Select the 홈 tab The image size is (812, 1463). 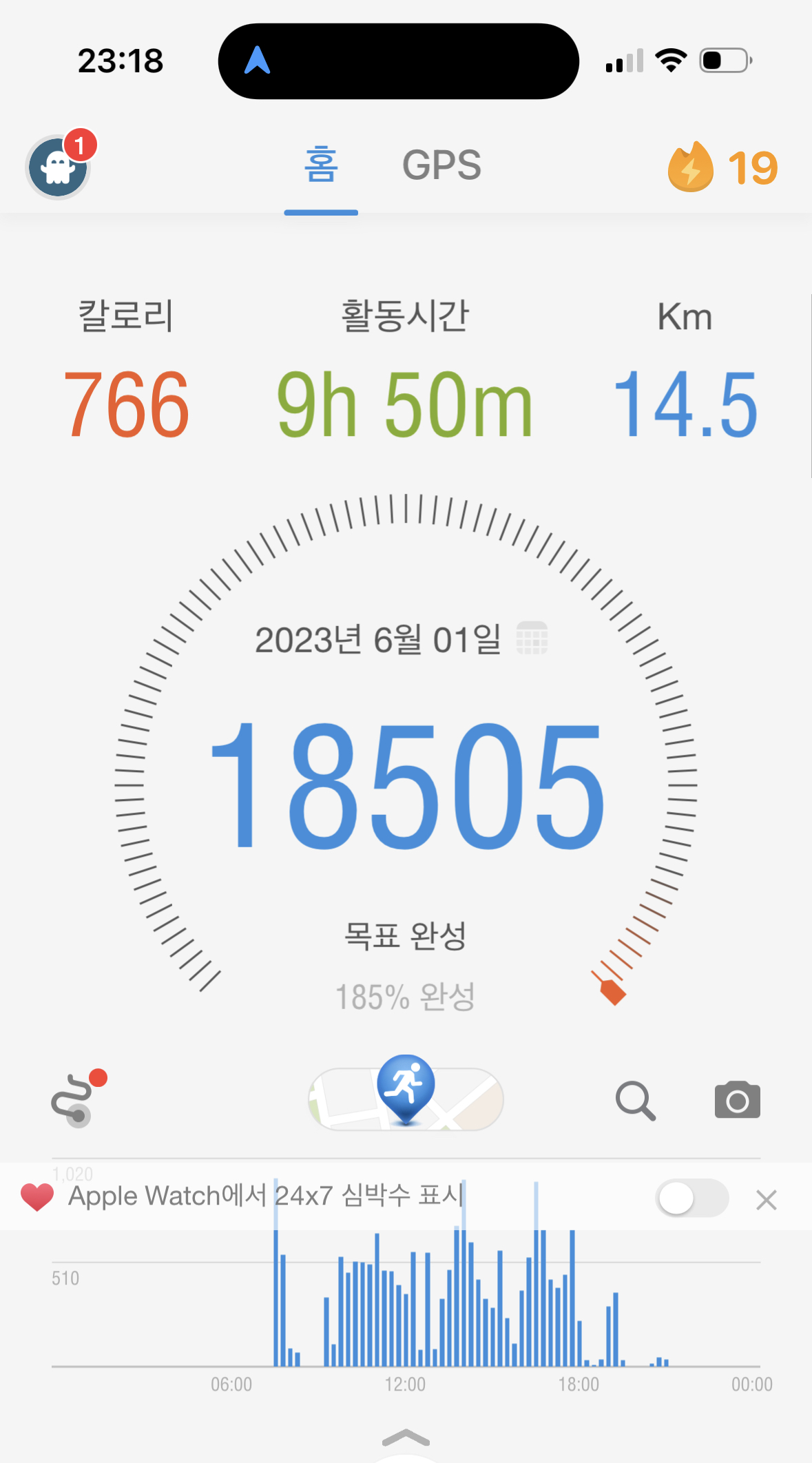pos(321,166)
